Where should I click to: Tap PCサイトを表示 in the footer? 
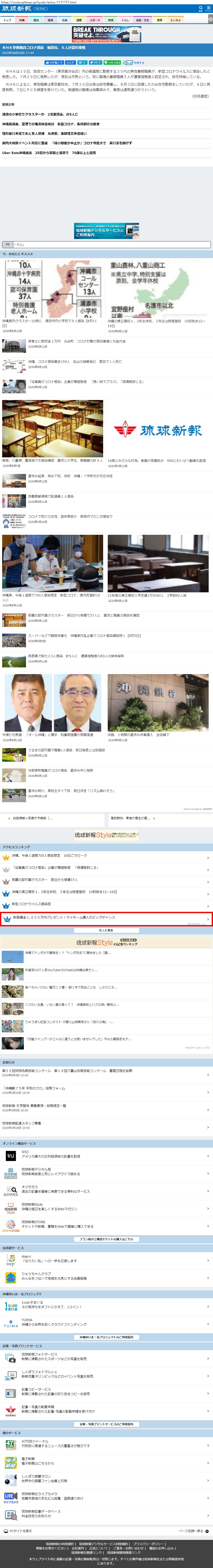[x=18, y=1530]
